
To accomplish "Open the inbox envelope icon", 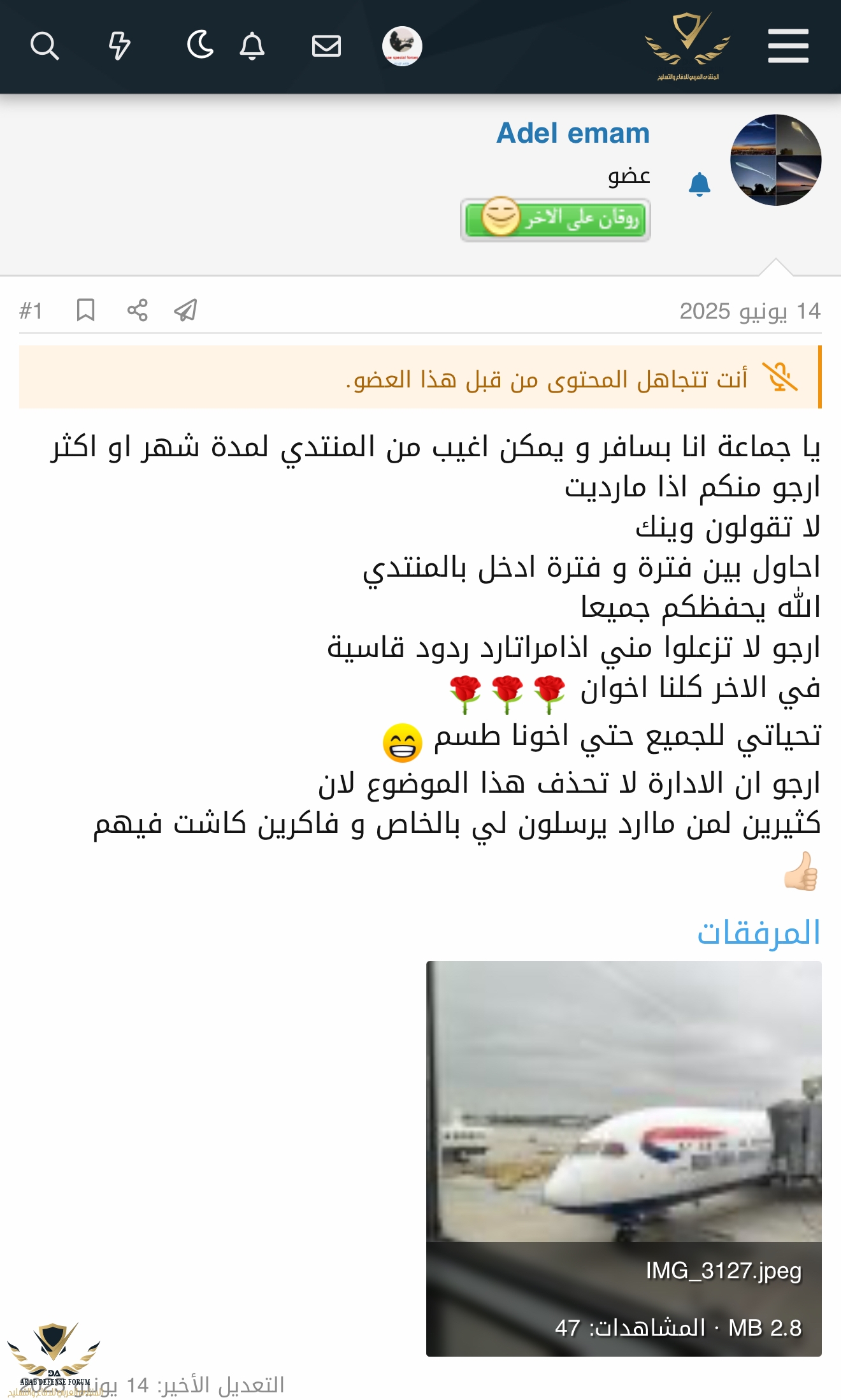I will tap(326, 47).
